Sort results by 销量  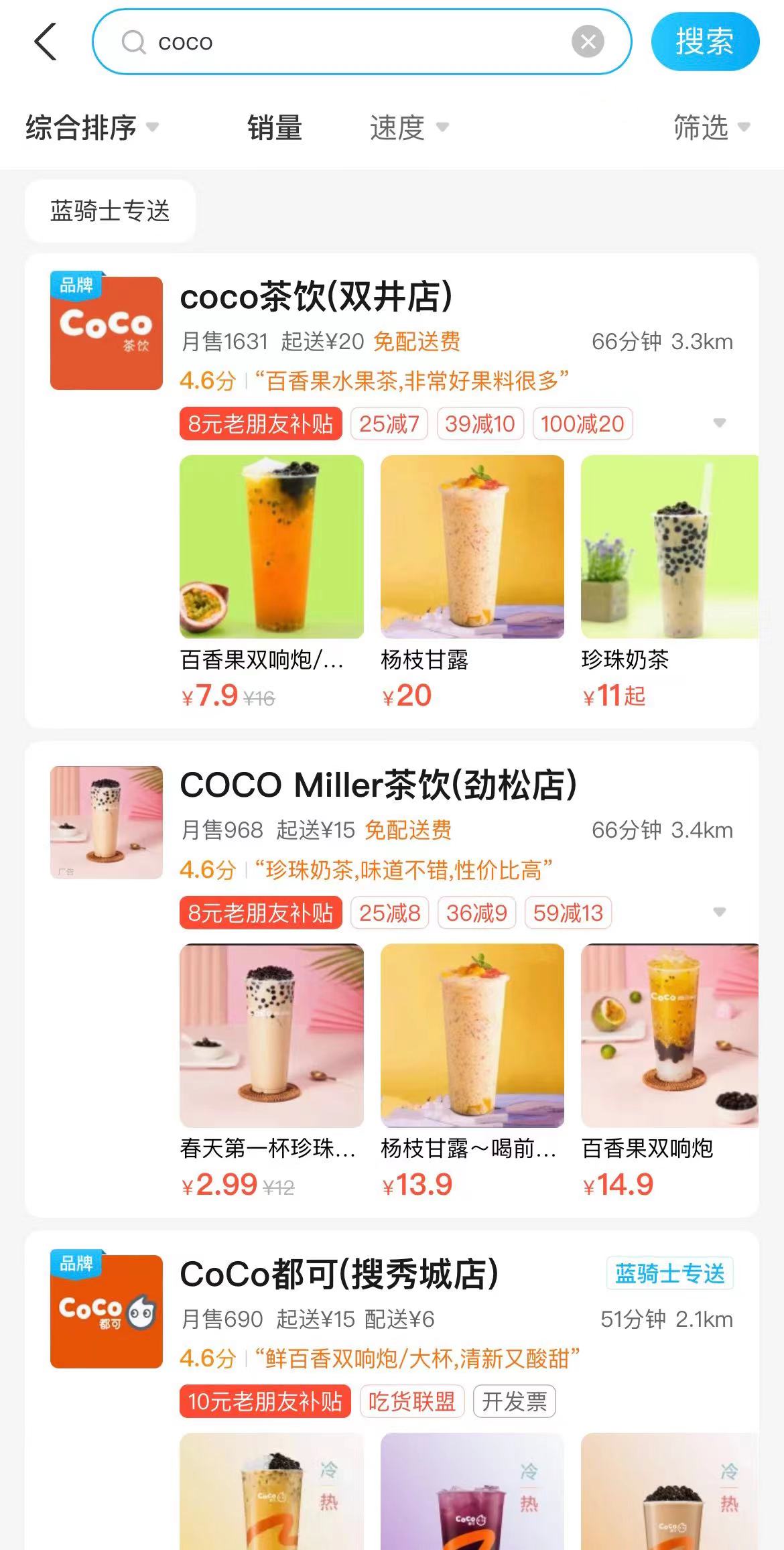pos(275,127)
